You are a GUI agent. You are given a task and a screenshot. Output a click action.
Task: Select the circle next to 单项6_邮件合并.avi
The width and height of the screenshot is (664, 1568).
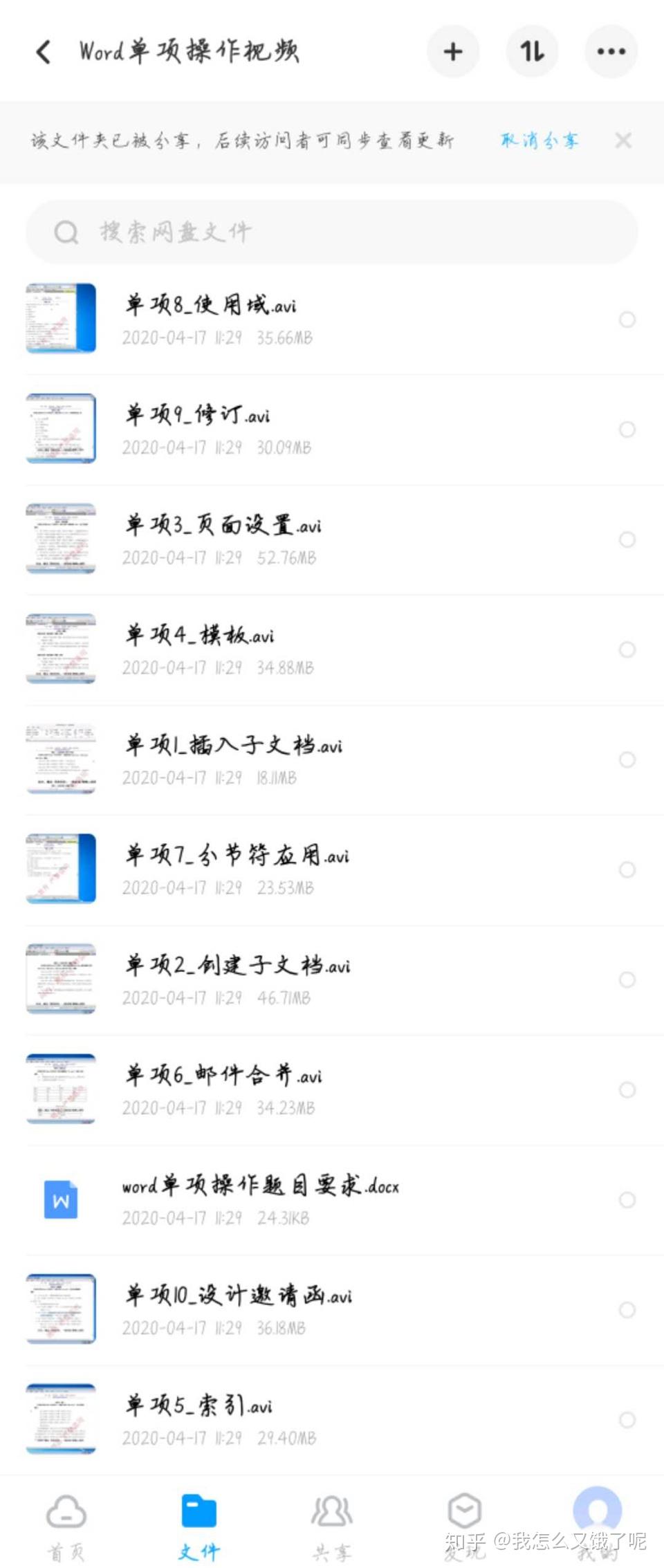tap(627, 1090)
